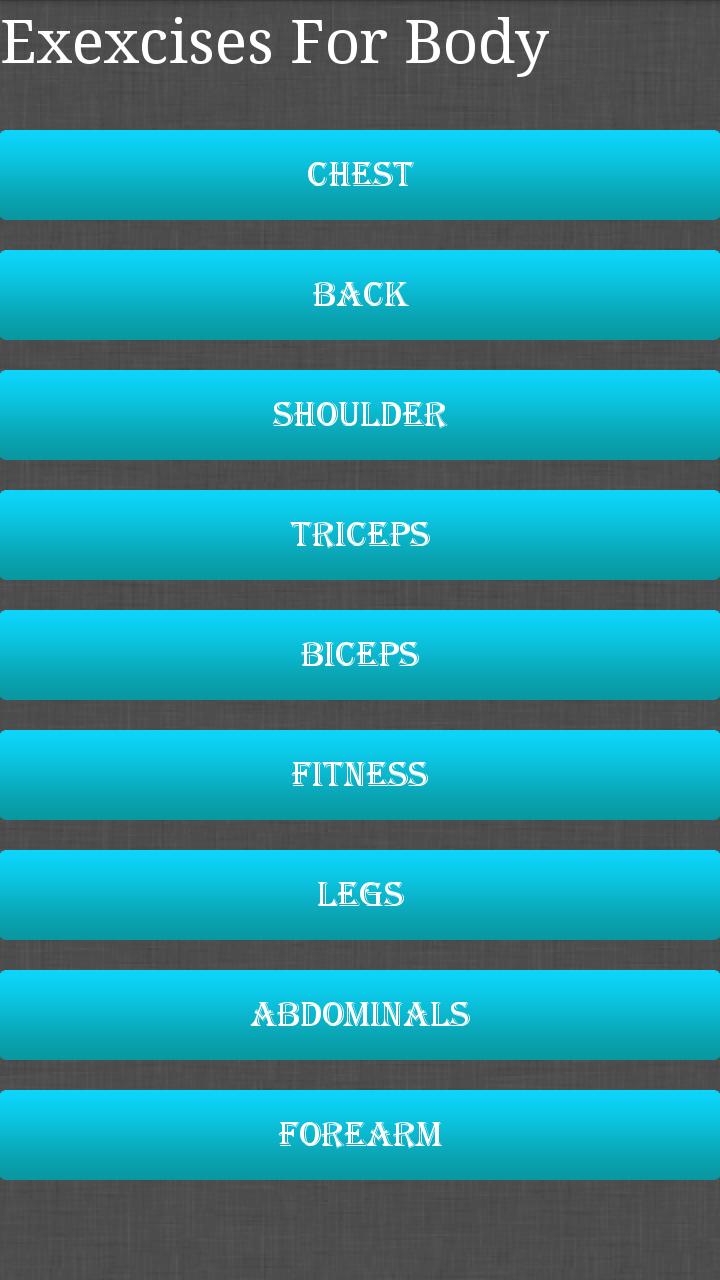Access the TRICEPS workout list
The image size is (720, 1280).
tap(360, 534)
